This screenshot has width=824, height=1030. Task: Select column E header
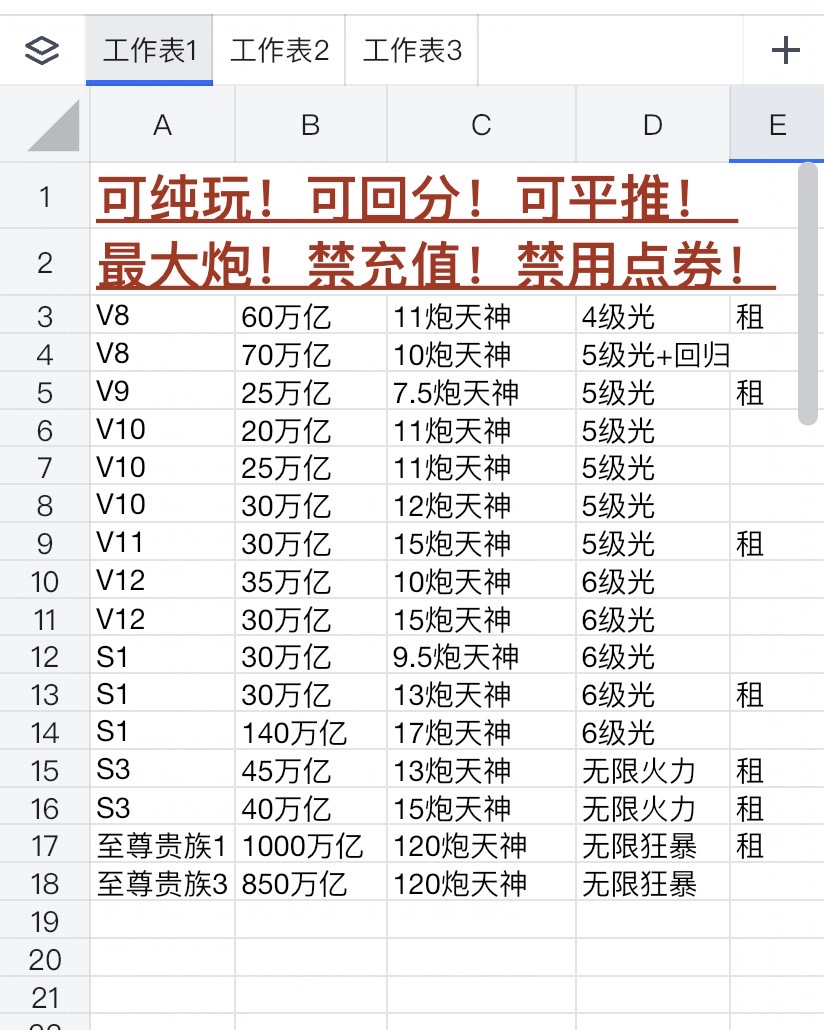tap(777, 125)
